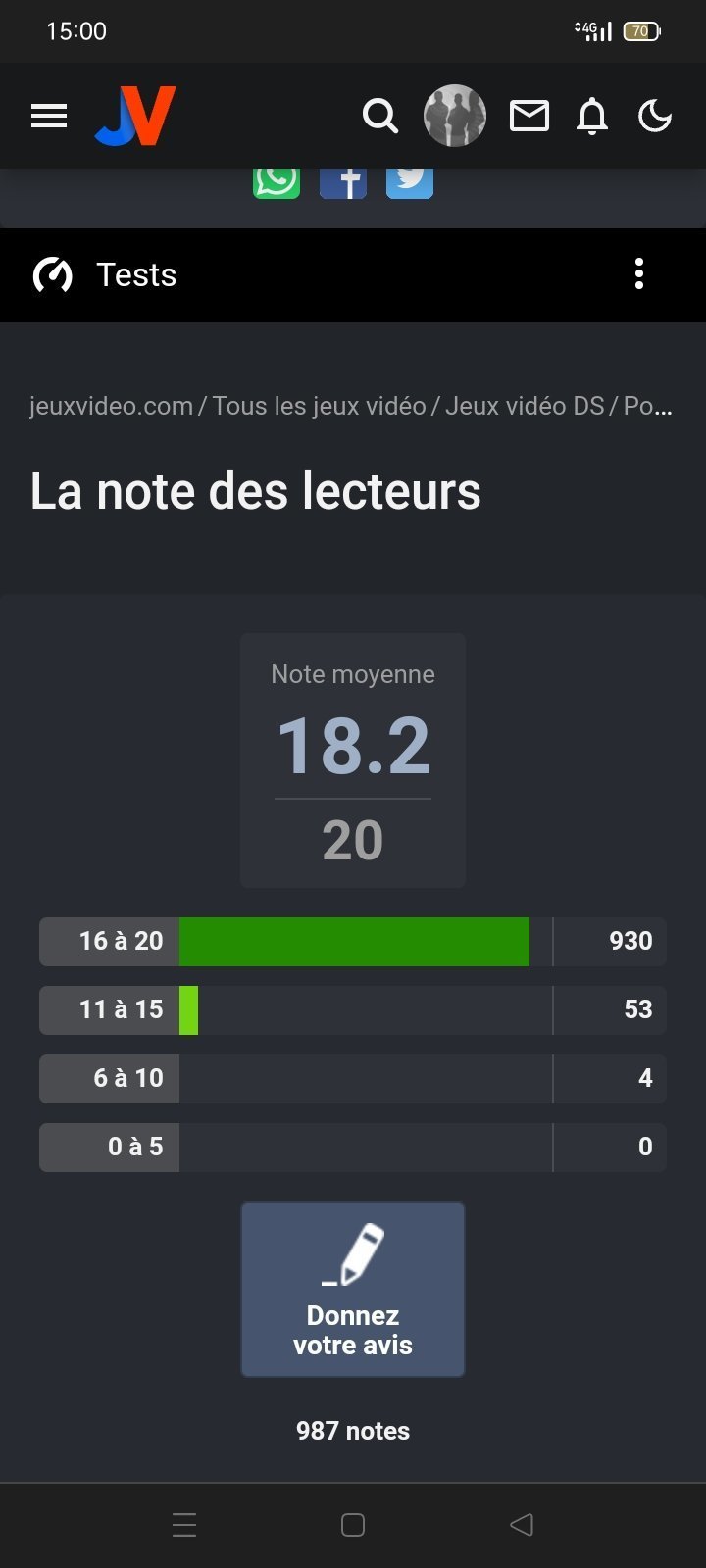This screenshot has width=706, height=1568.
Task: Open the notifications bell
Action: pyautogui.click(x=591, y=117)
